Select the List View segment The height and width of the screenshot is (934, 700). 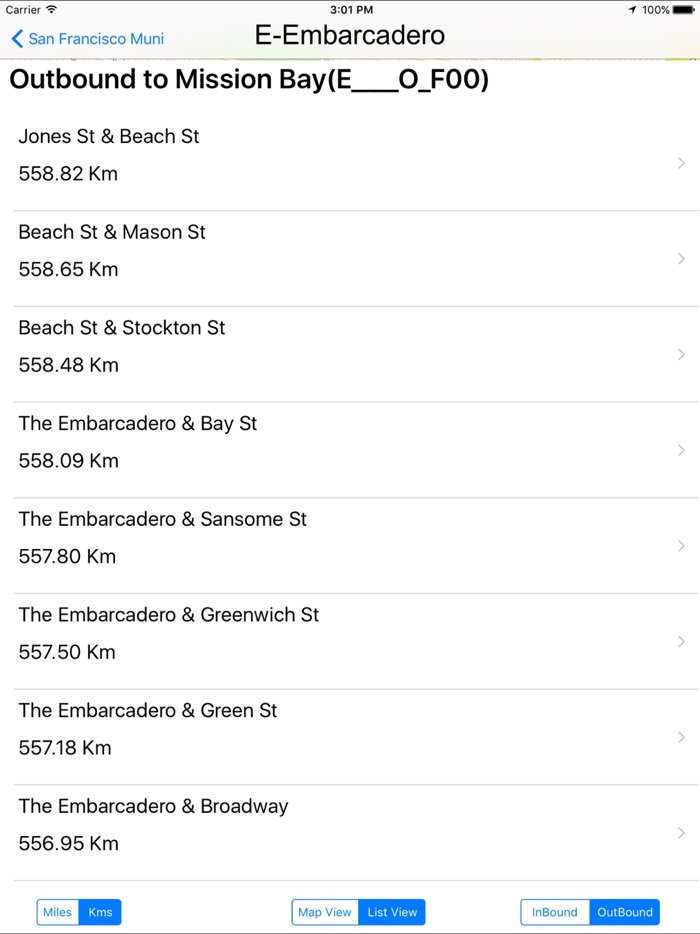coord(392,912)
